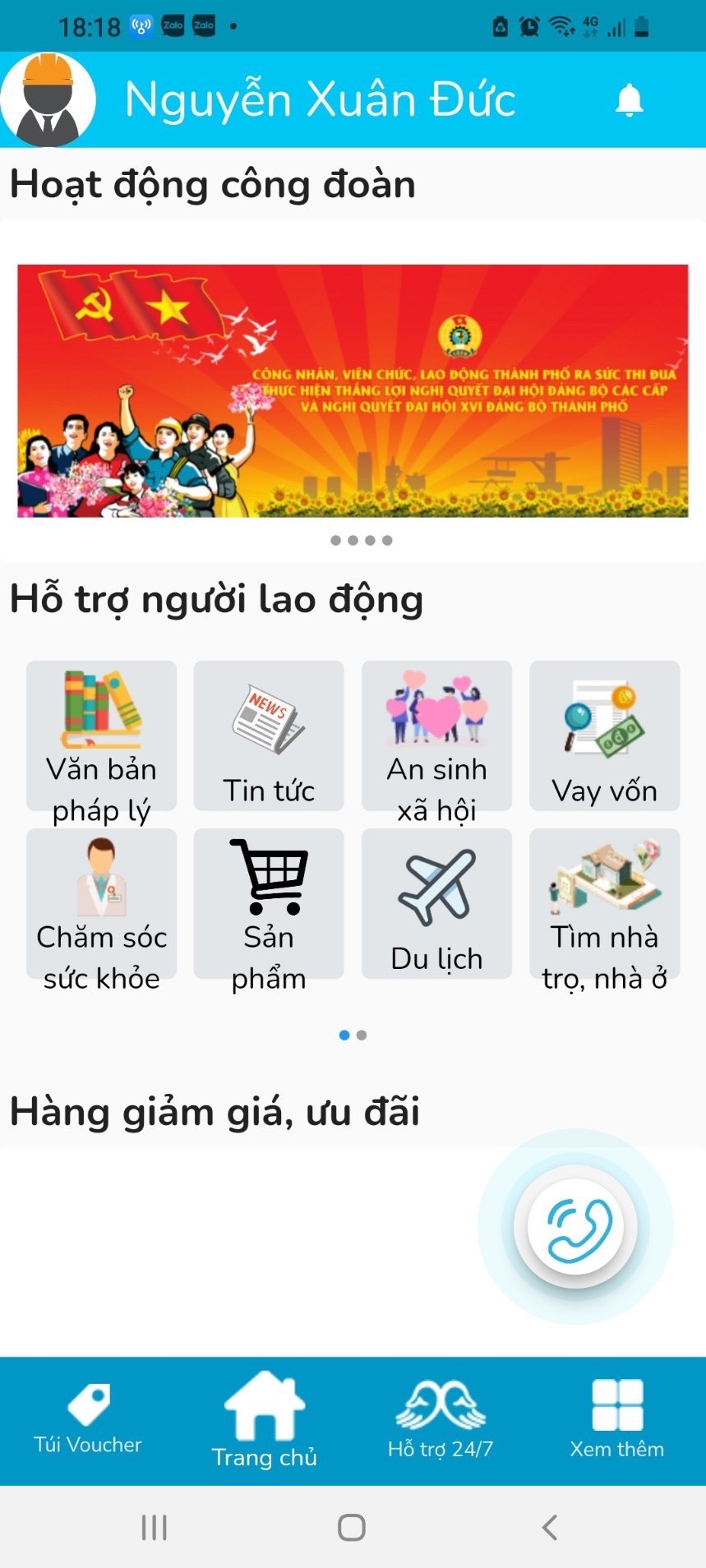Open the Tin tức news tile
The height and width of the screenshot is (1568, 706).
[x=269, y=737]
